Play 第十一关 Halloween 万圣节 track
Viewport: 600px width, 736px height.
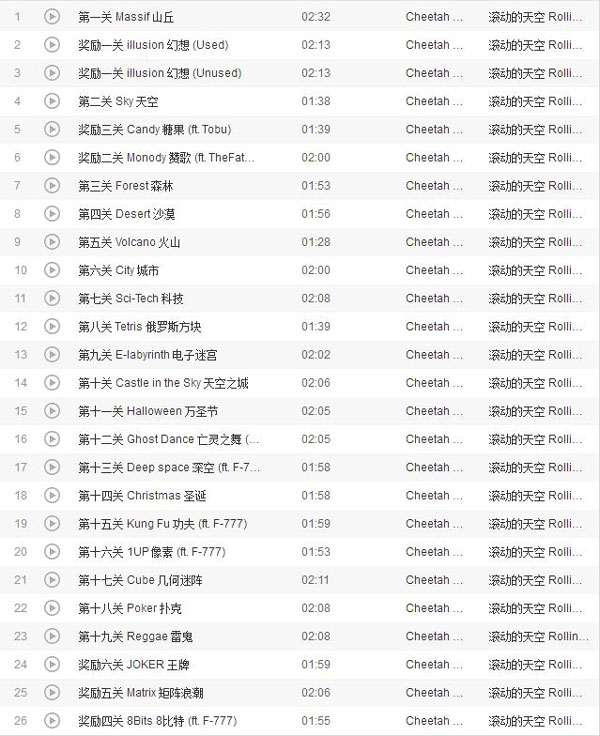pos(52,411)
